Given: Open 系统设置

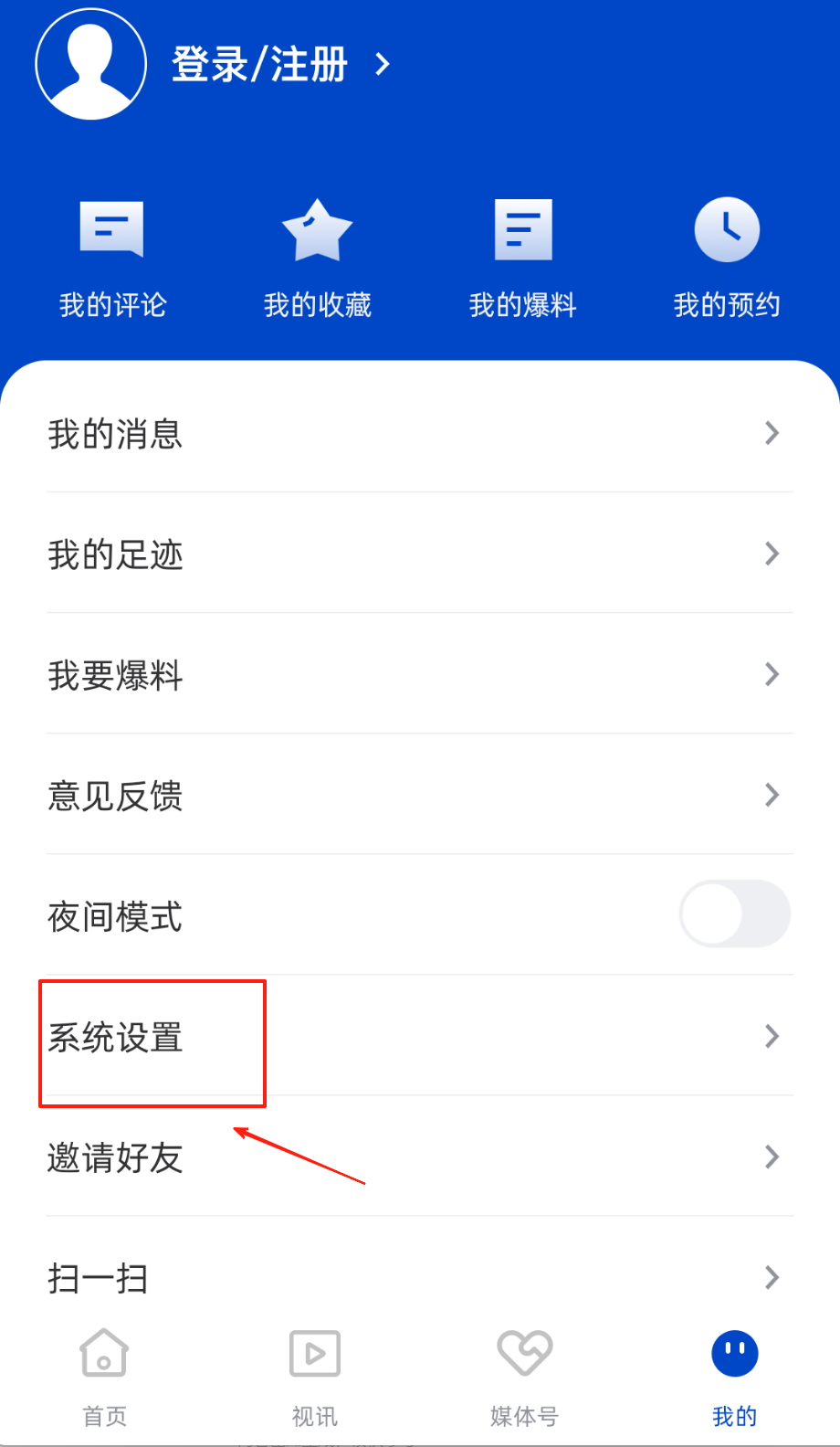Looking at the screenshot, I should pyautogui.click(x=420, y=1037).
